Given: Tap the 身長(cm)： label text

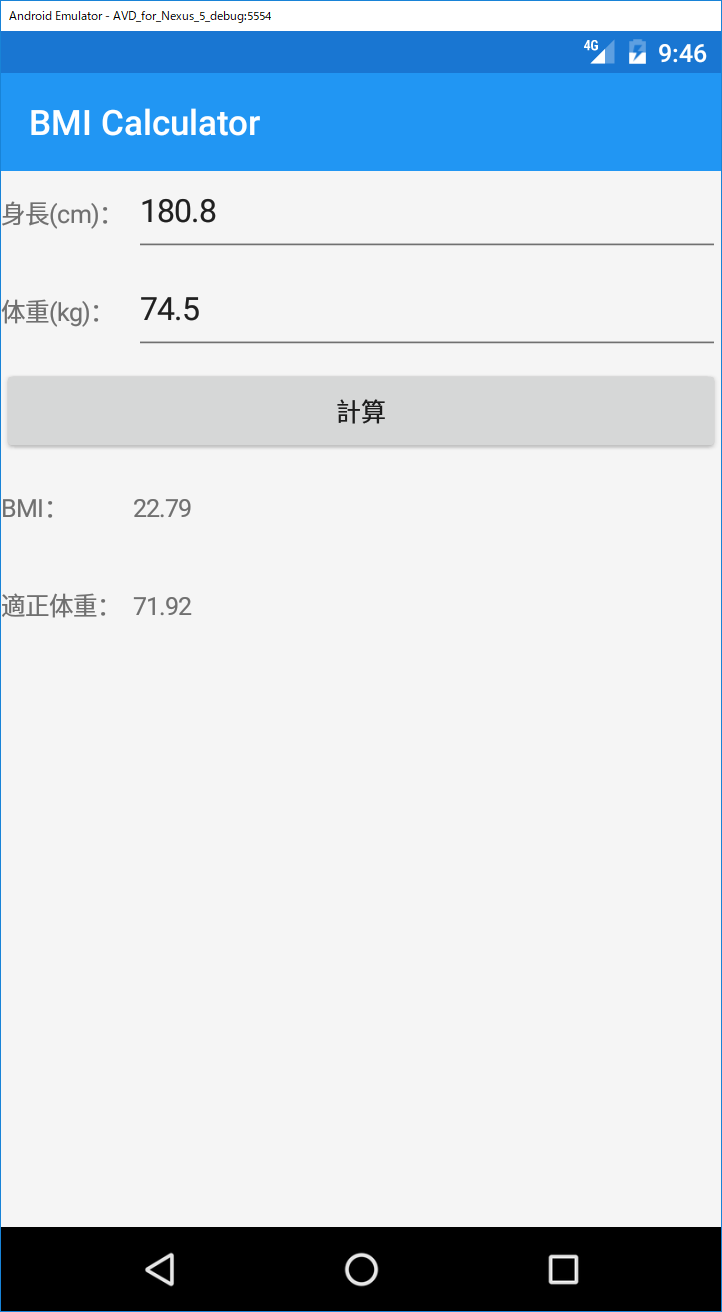Looking at the screenshot, I should [x=57, y=213].
